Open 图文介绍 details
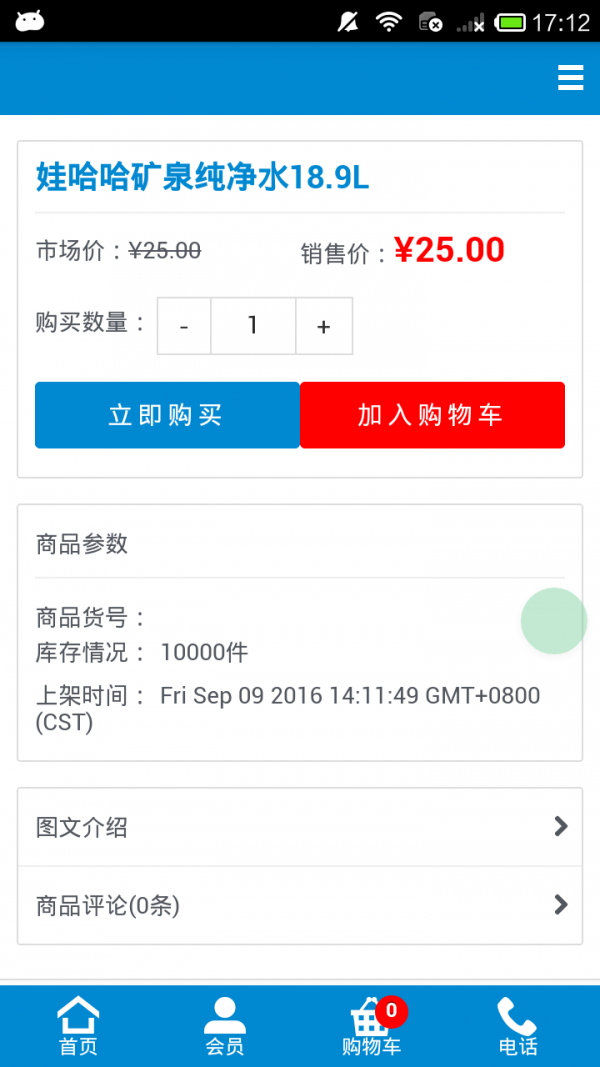 click(x=300, y=827)
